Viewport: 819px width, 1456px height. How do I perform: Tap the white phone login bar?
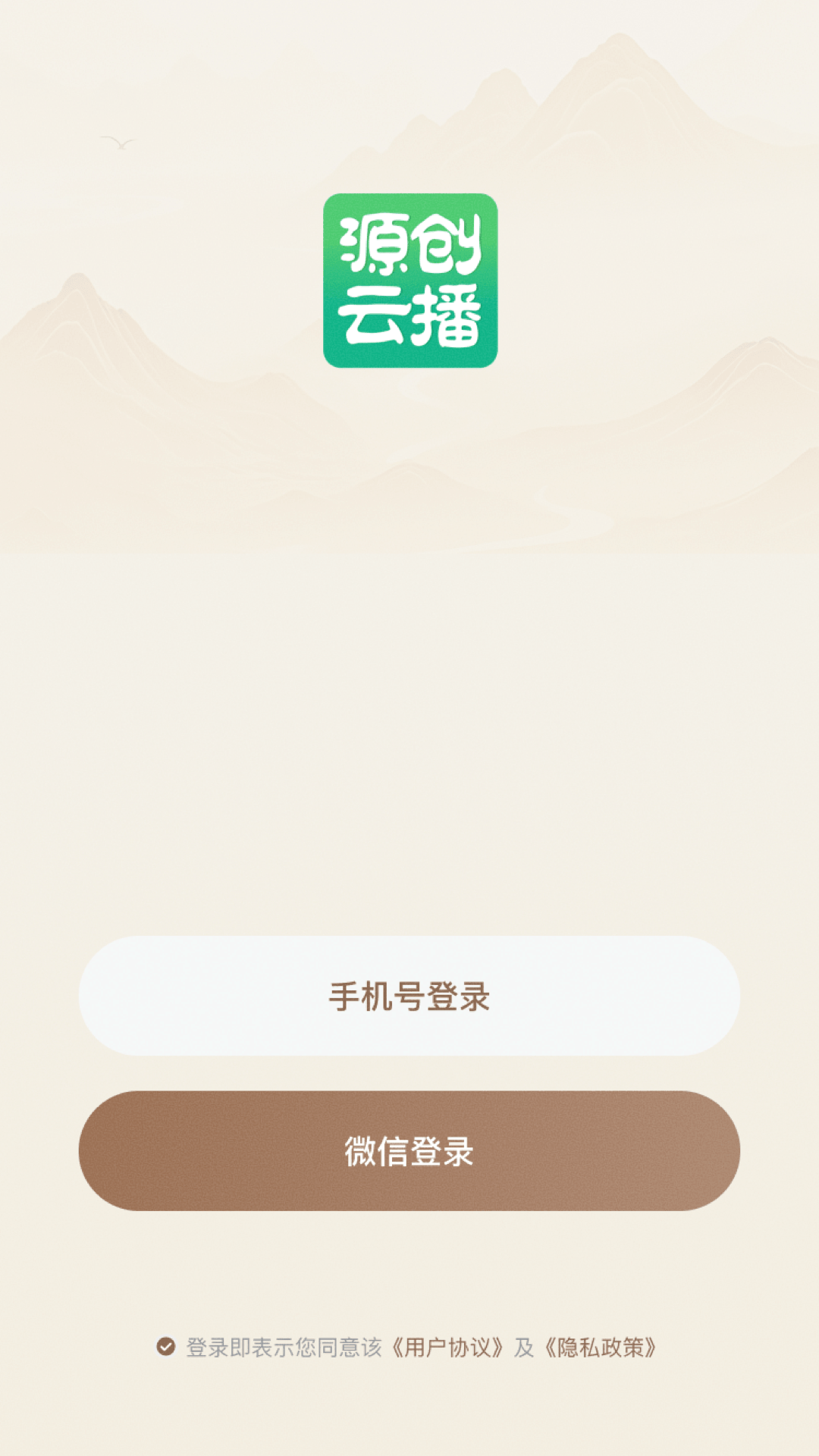tap(409, 998)
